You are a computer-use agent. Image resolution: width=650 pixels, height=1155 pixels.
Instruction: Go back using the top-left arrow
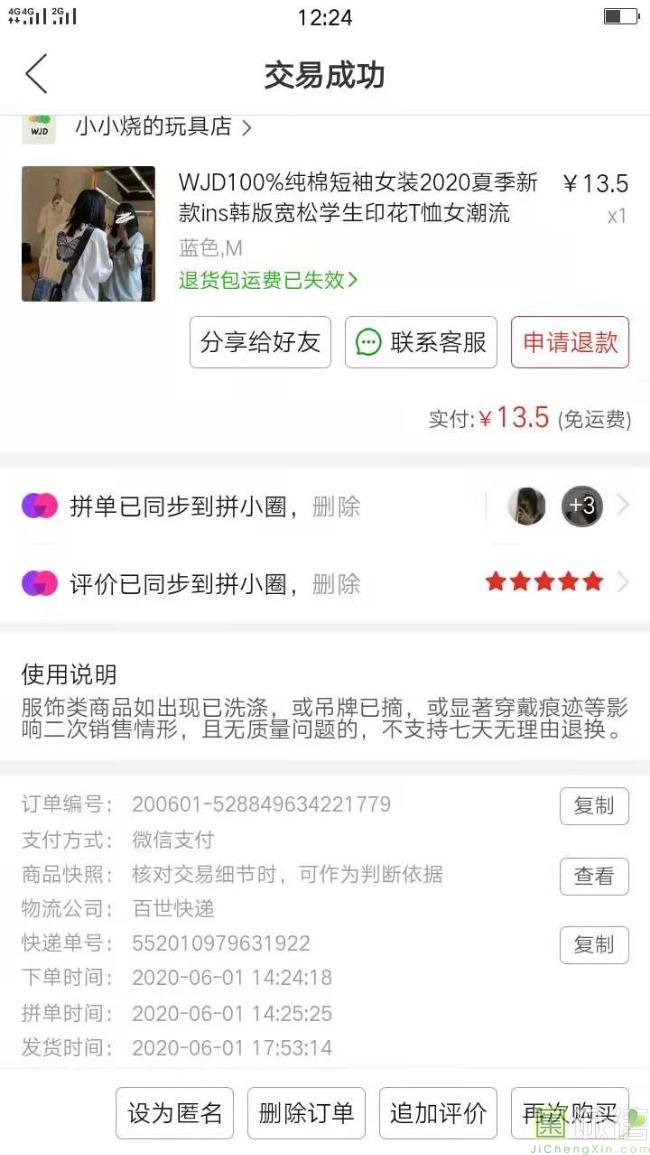pyautogui.click(x=37, y=75)
